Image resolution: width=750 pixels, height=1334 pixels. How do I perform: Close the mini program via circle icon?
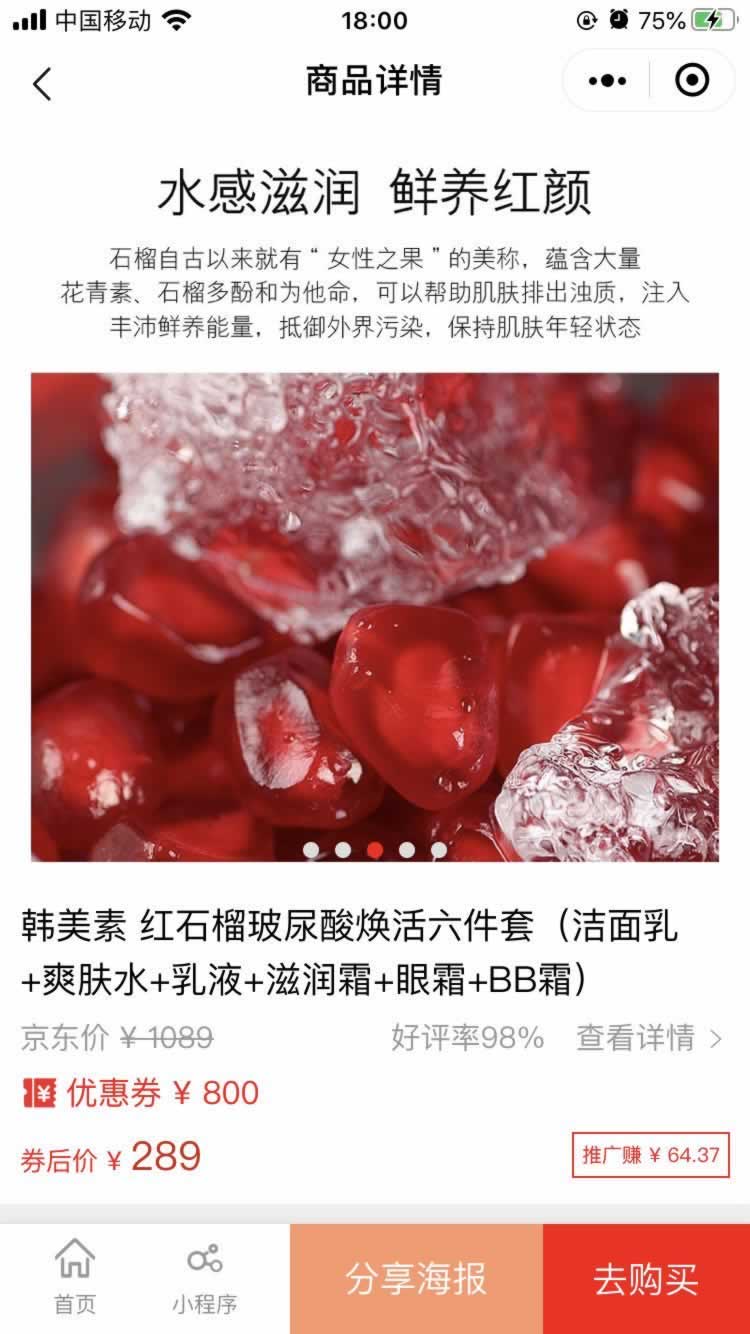tap(692, 80)
